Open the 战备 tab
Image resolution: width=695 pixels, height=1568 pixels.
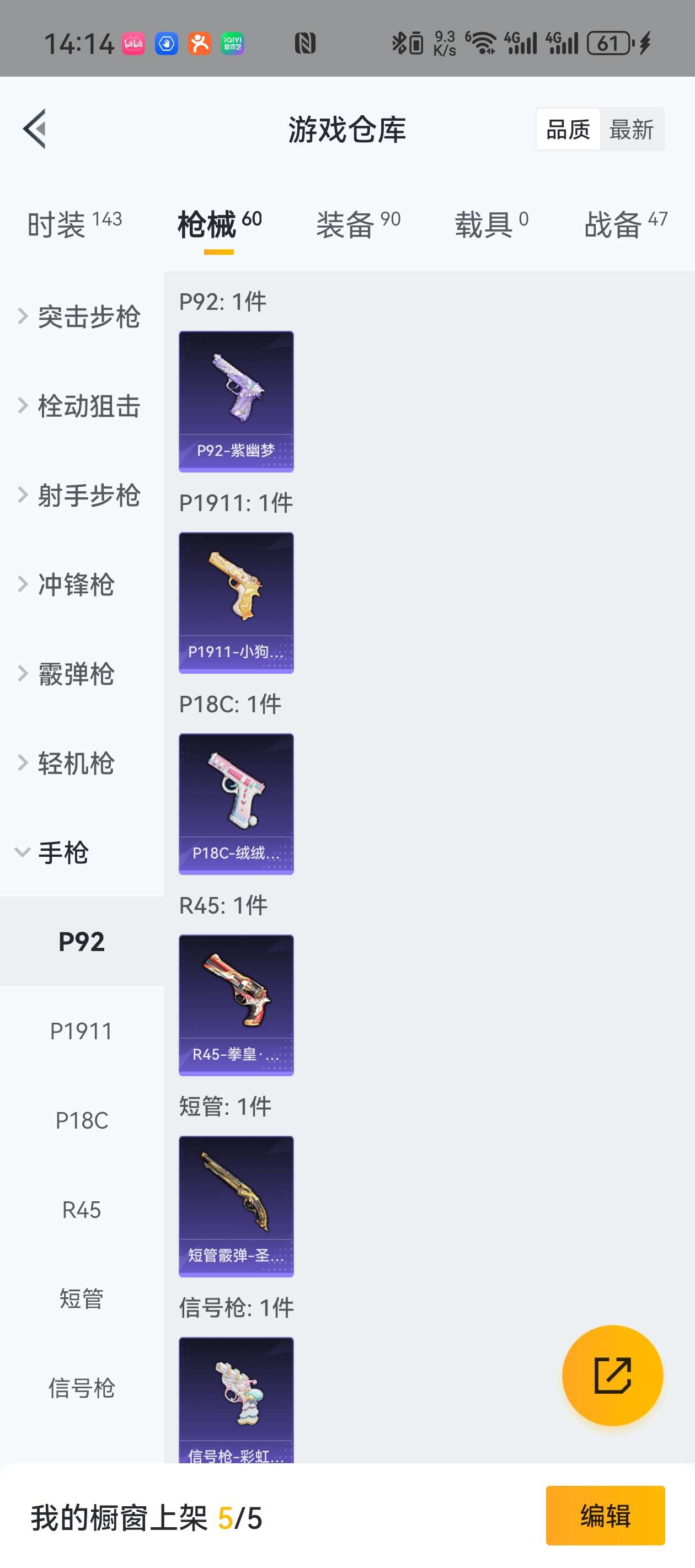[x=625, y=224]
